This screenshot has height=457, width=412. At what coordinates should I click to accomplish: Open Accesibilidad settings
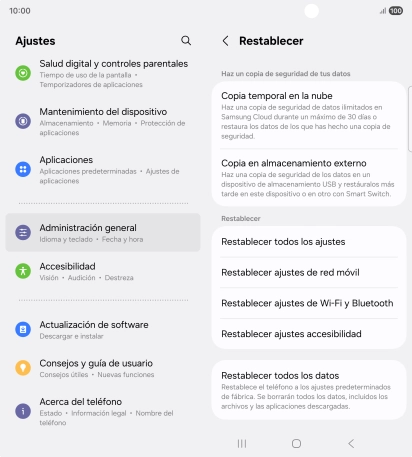(x=103, y=271)
